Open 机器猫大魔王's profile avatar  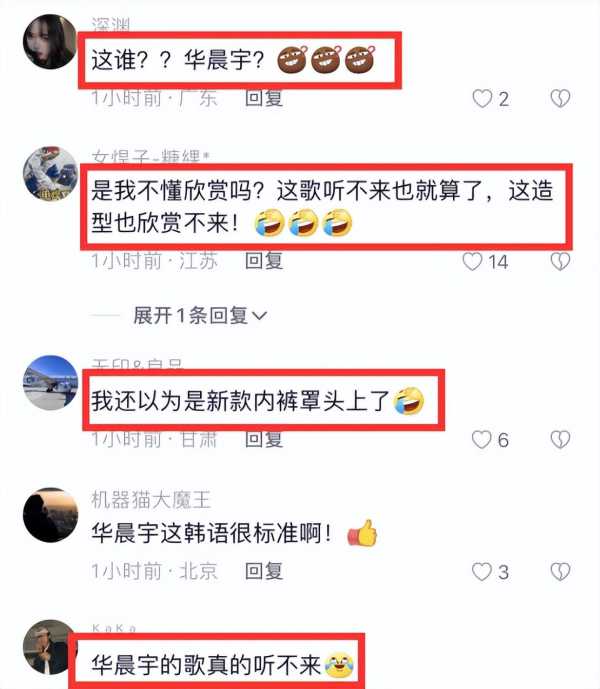point(49,516)
